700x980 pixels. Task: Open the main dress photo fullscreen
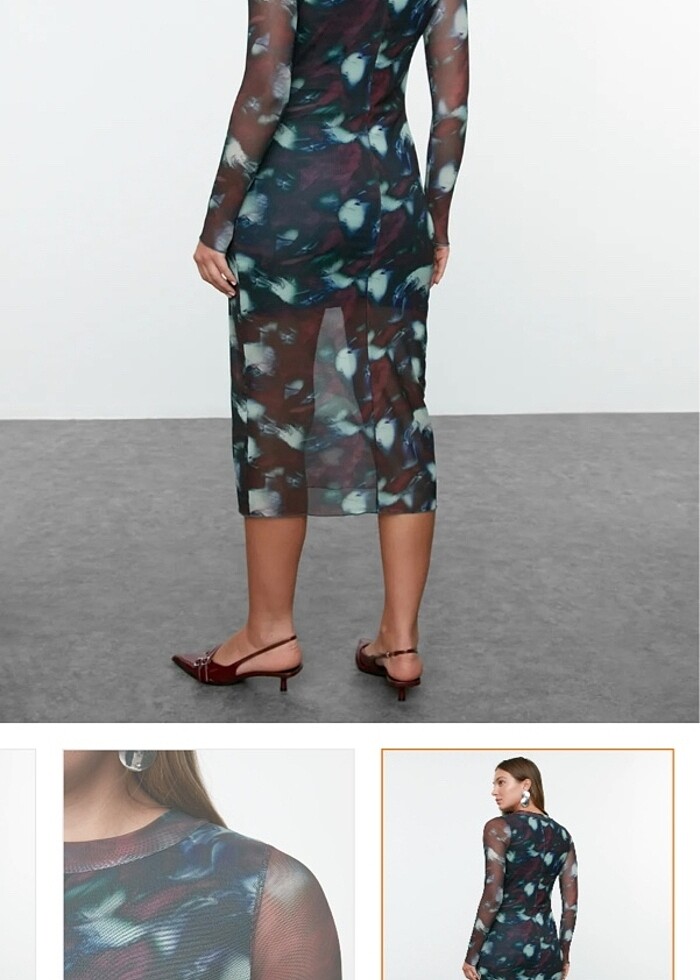pyautogui.click(x=350, y=360)
